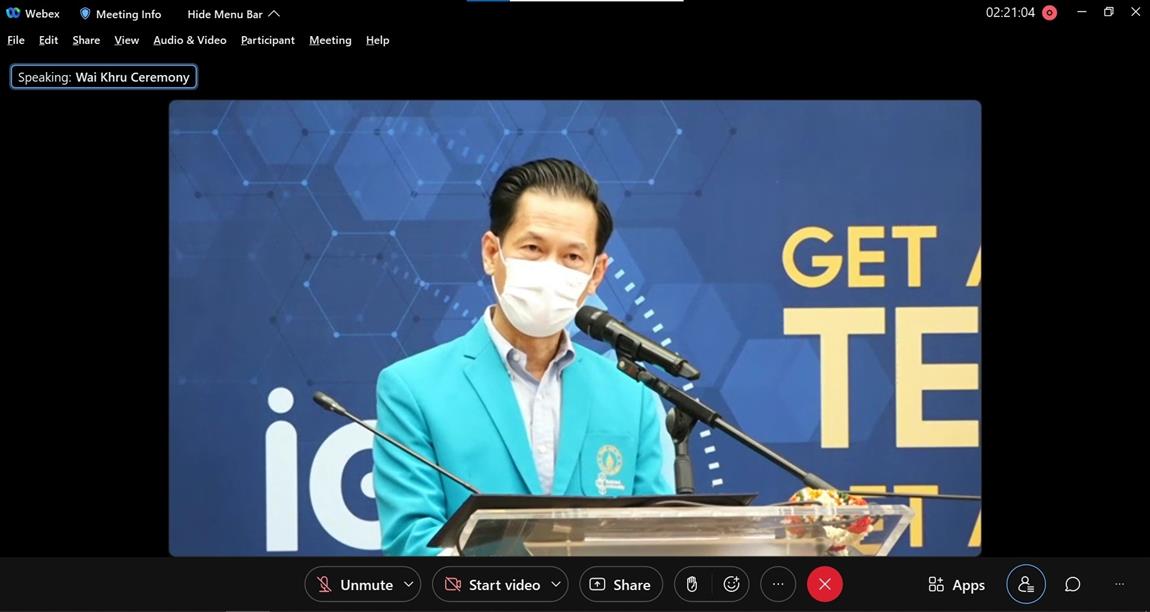Viewport: 1150px width, 612px height.
Task: Share content using the Share button
Action: 620,585
